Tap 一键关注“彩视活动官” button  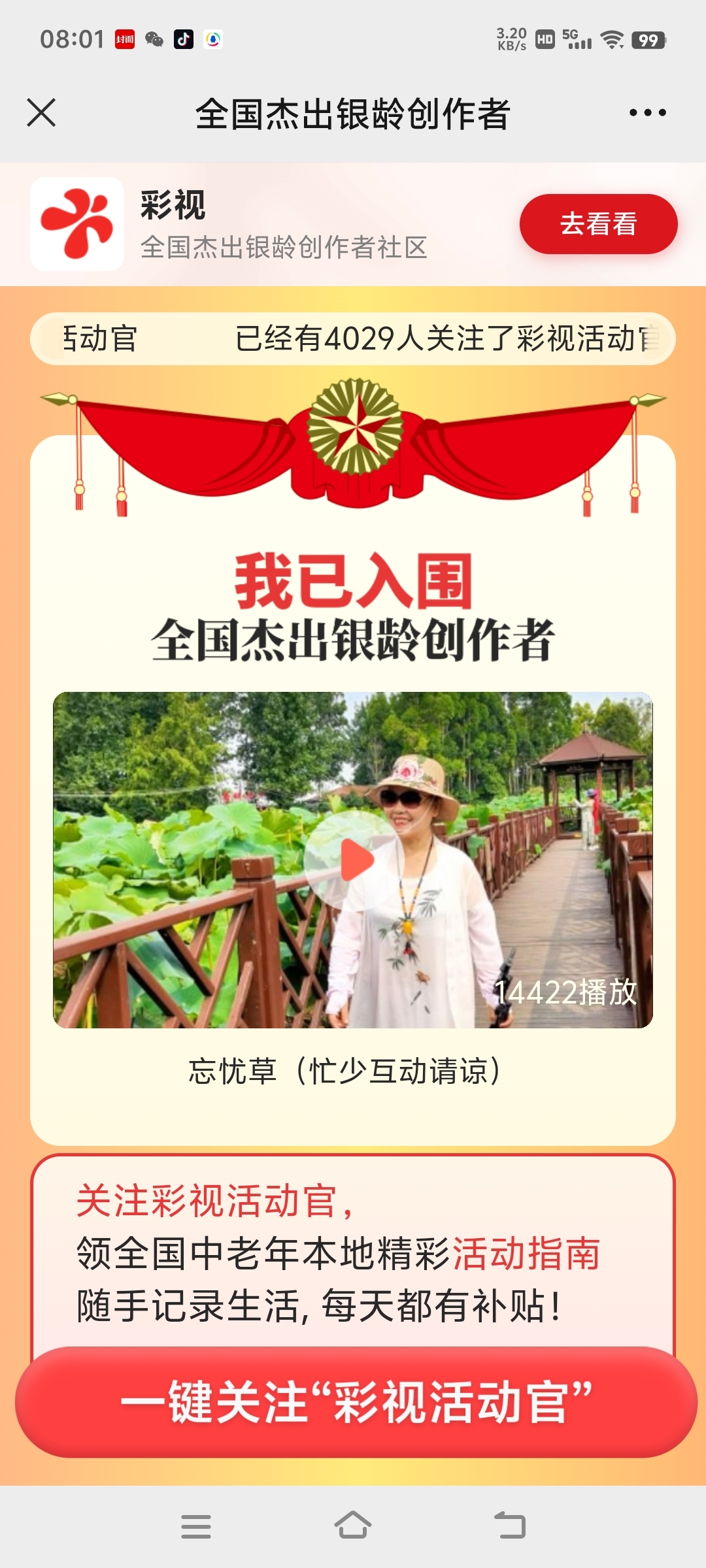(356, 1402)
